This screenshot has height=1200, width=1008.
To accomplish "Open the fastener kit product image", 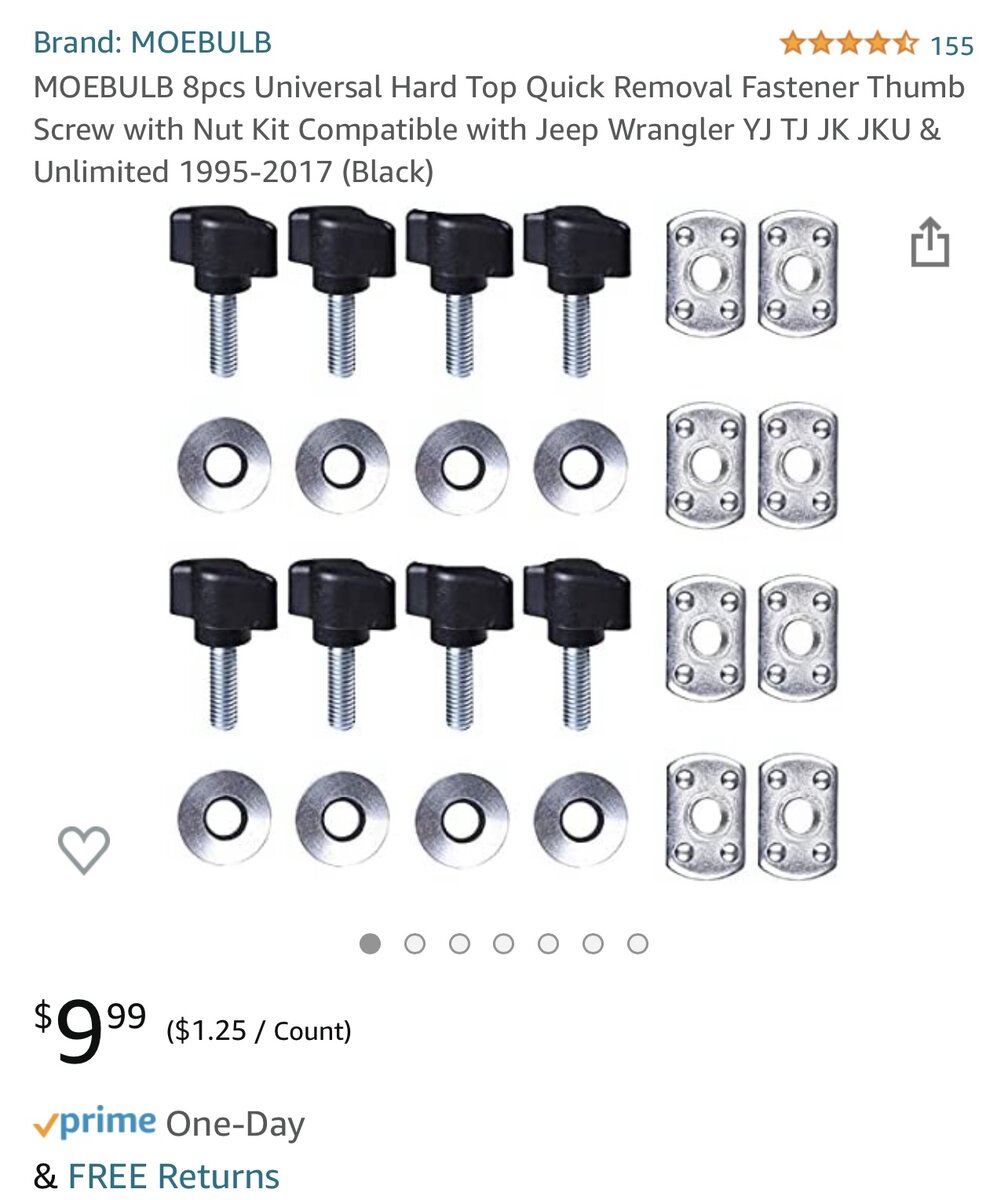I will [504, 540].
